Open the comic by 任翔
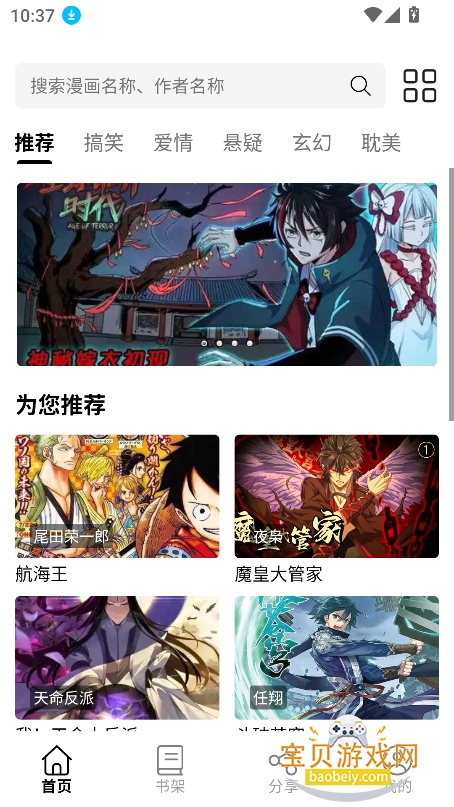 [337, 658]
